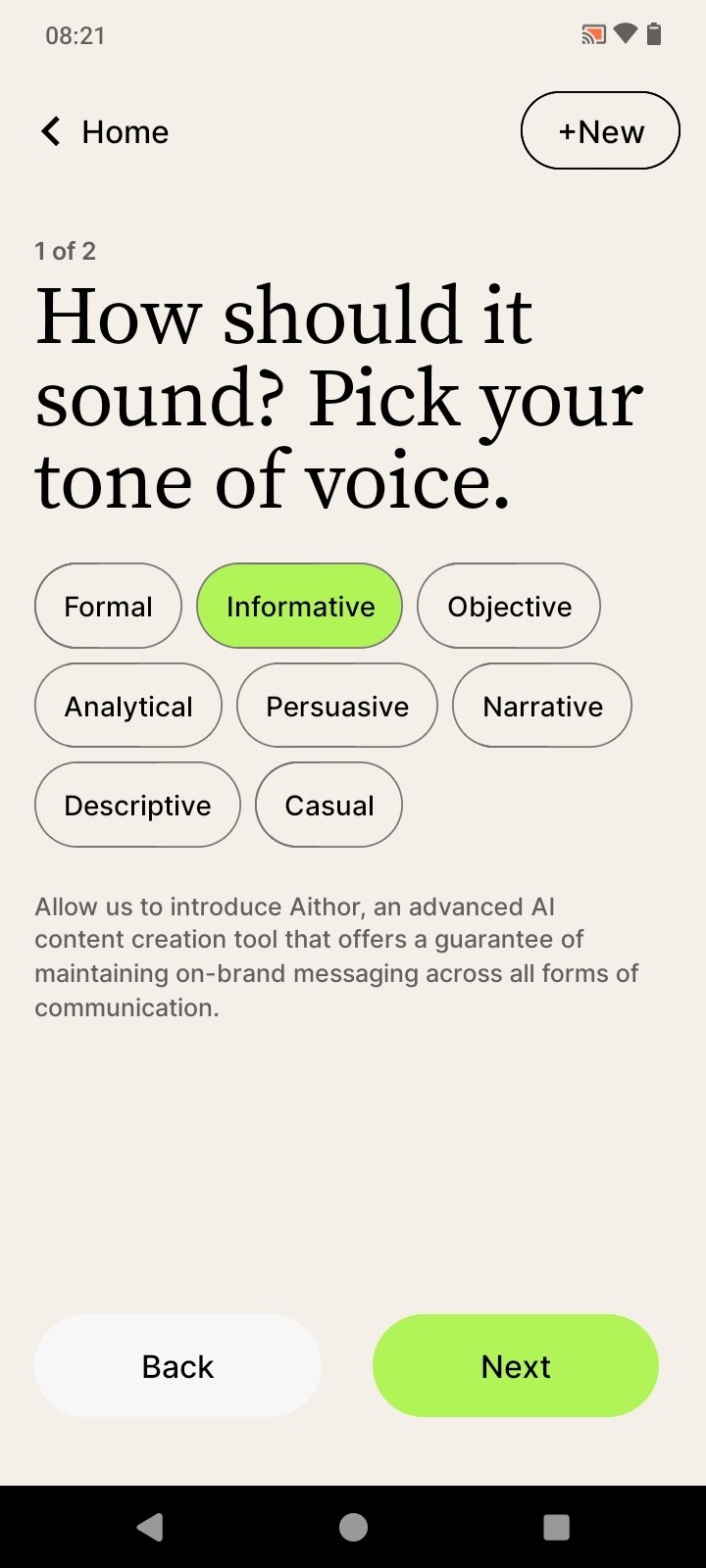
Task: Select the Descriptive tone
Action: click(x=137, y=806)
